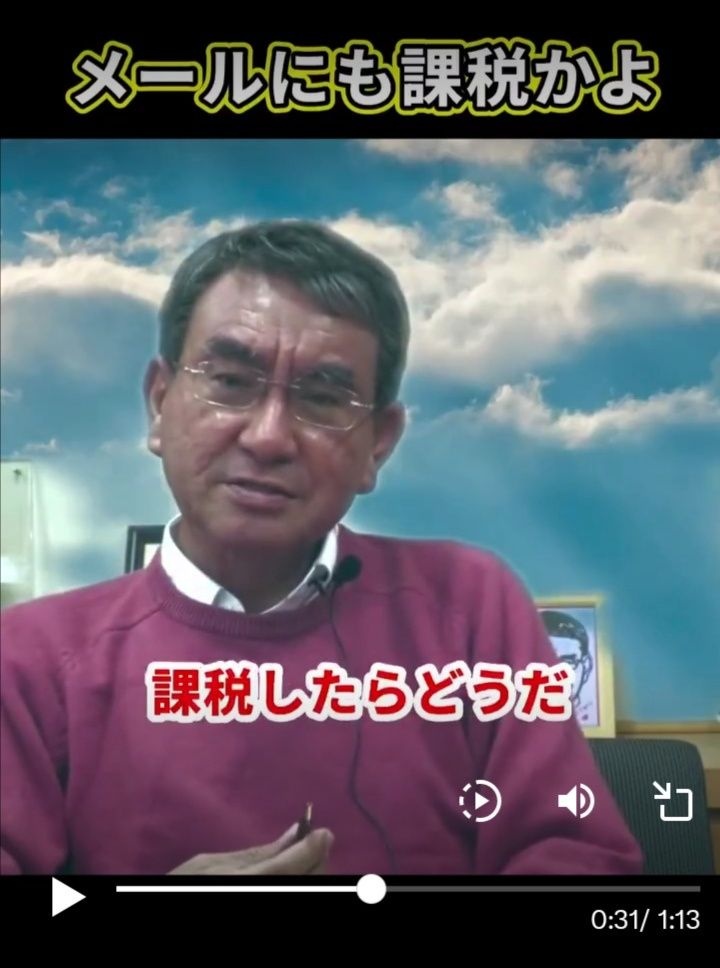Tap the playback speed icon

tap(480, 801)
